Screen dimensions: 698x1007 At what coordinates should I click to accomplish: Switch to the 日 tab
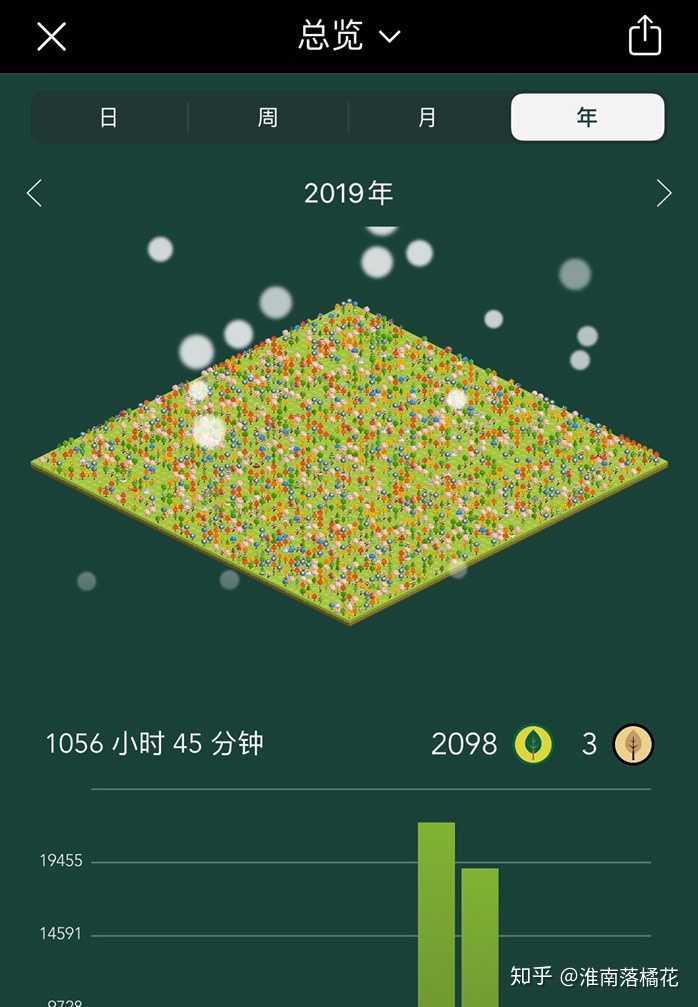109,118
